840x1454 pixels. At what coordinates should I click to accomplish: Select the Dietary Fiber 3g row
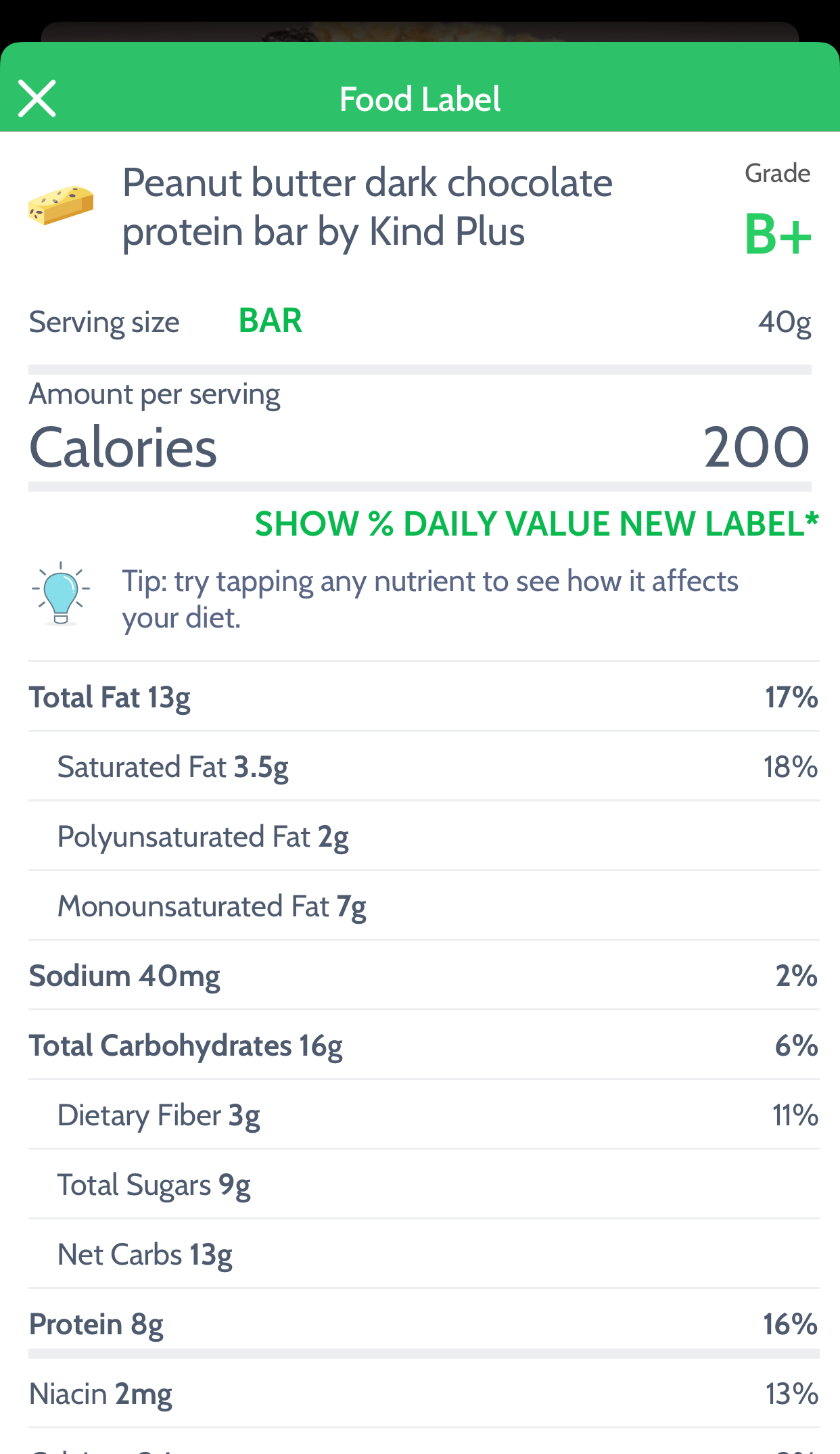(423, 1115)
